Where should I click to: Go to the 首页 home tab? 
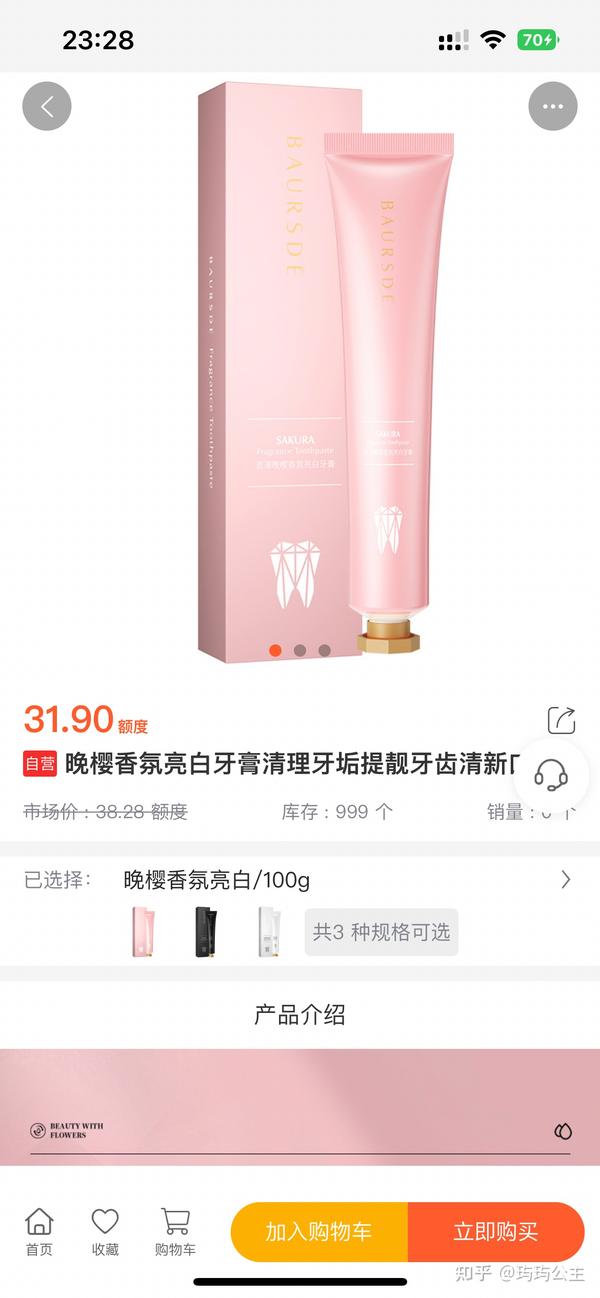39,1233
